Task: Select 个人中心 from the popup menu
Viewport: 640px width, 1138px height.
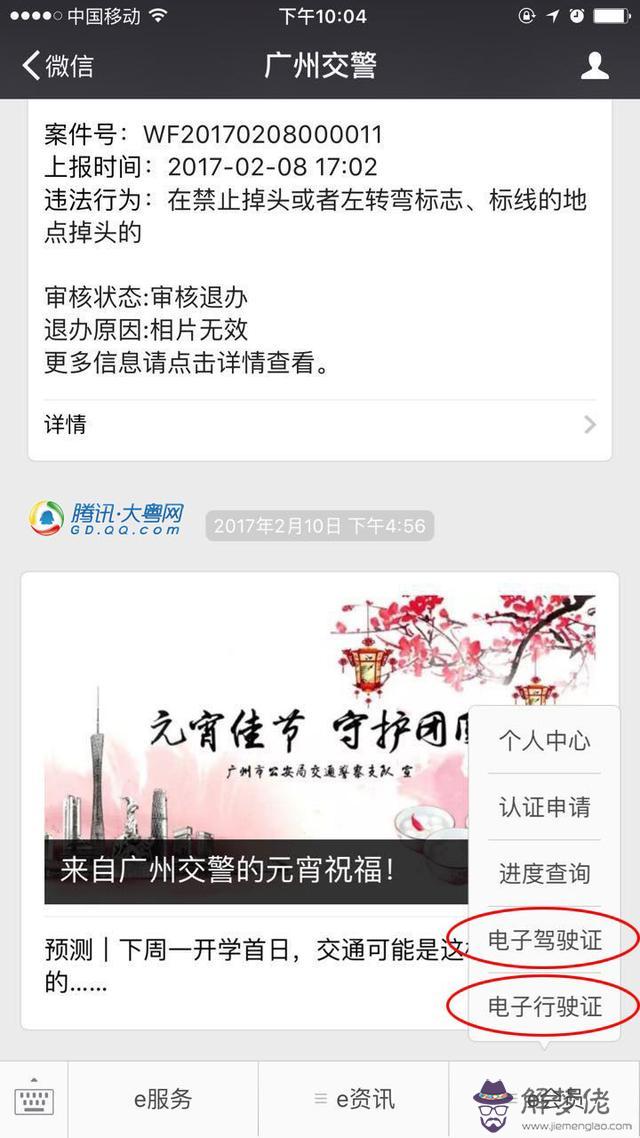Action: [x=545, y=741]
